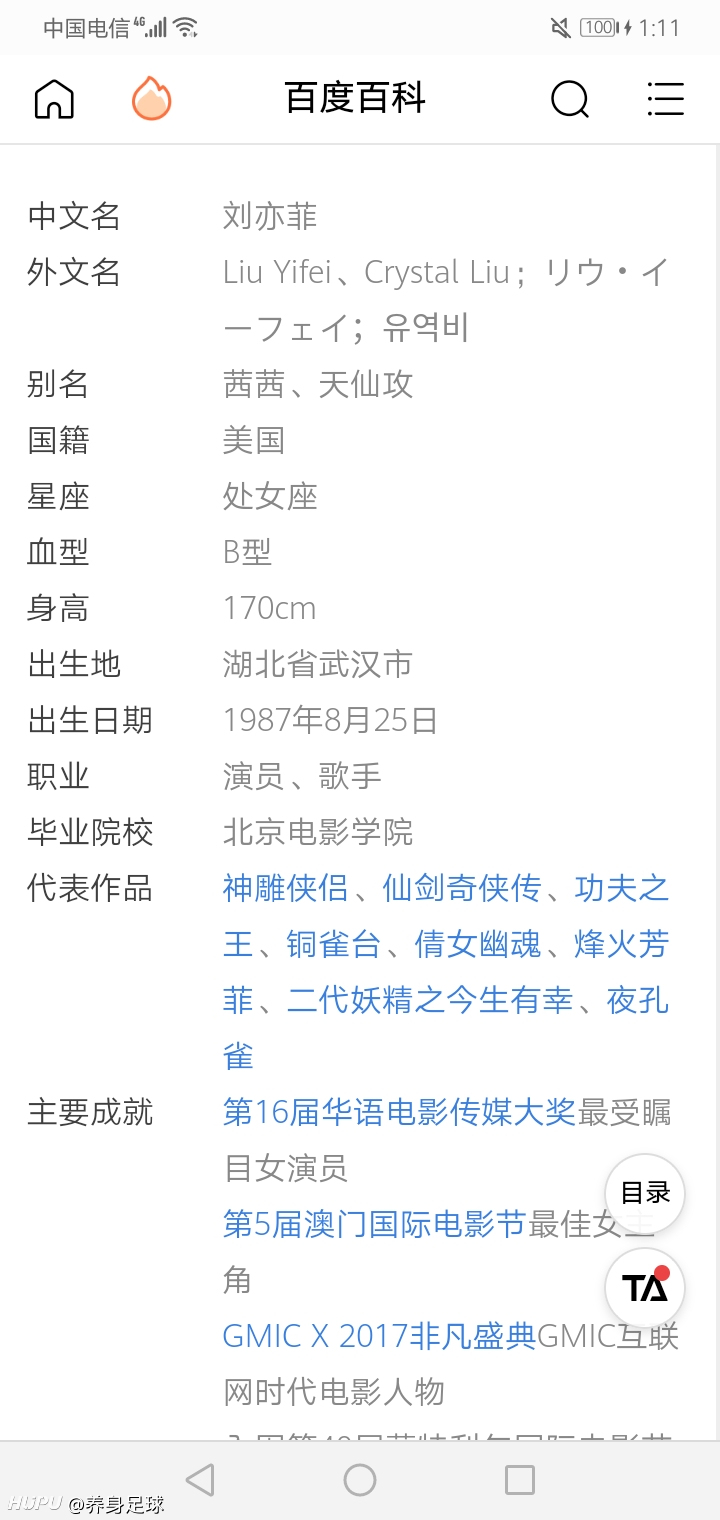Open the 神雕侠侣 link

[x=286, y=888]
